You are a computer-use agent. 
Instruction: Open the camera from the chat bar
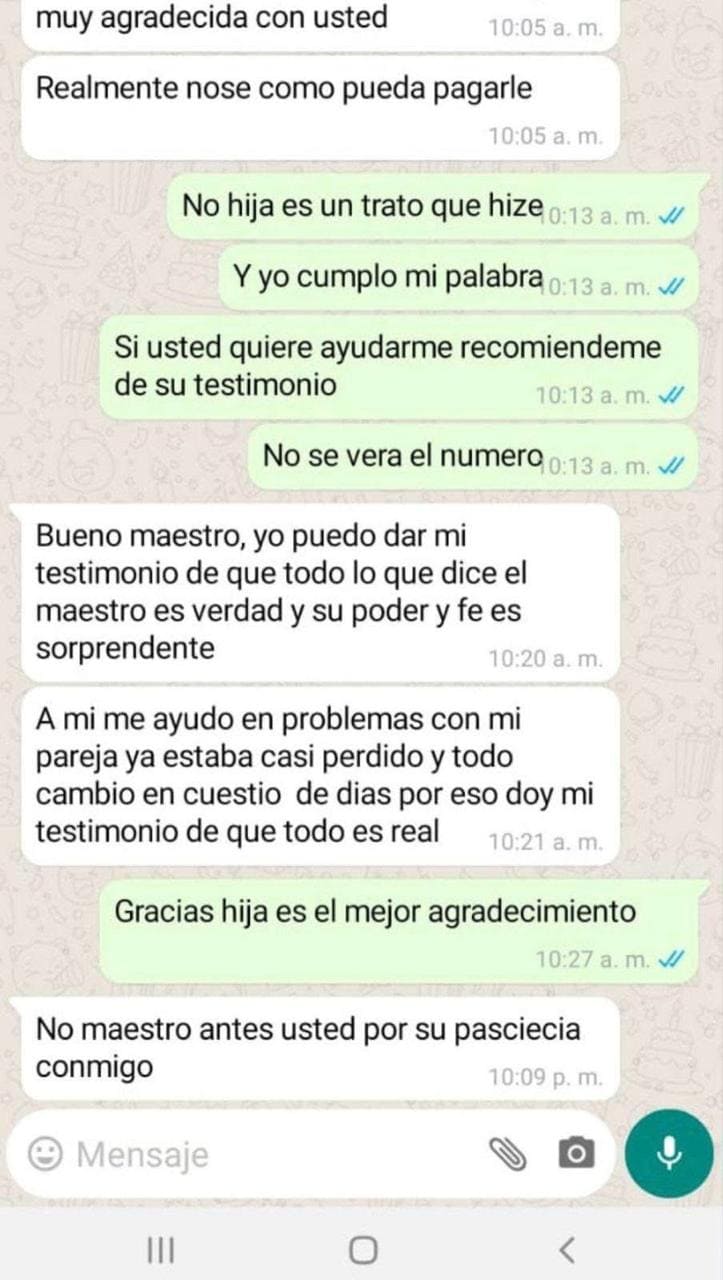tap(575, 1155)
